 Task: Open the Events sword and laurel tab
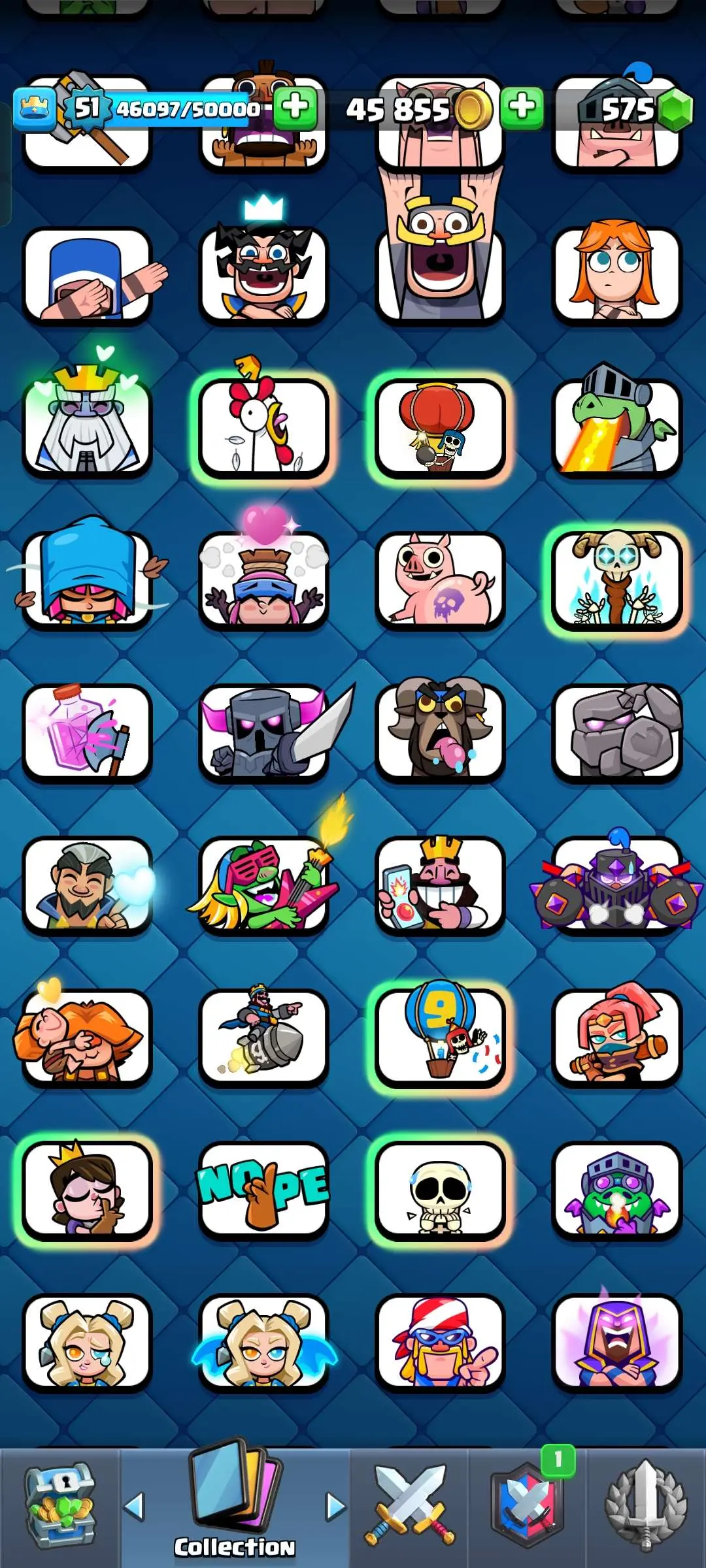646,1507
